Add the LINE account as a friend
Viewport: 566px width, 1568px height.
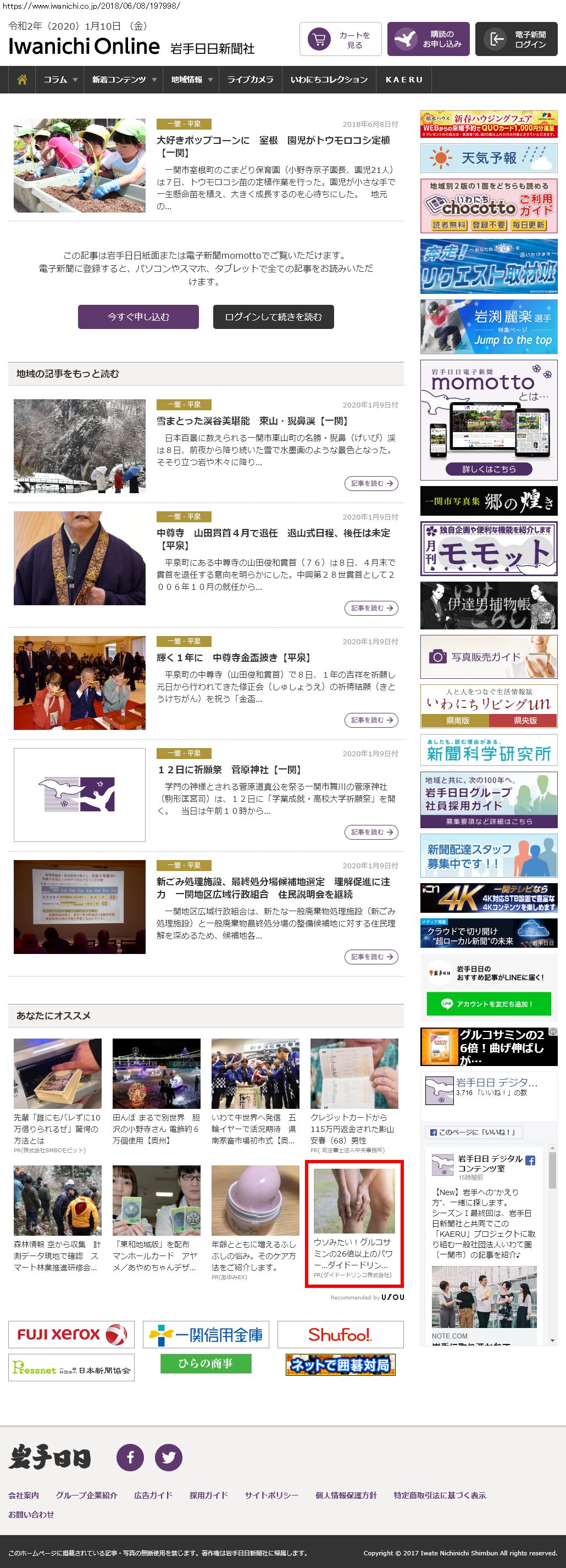pyautogui.click(x=489, y=1004)
